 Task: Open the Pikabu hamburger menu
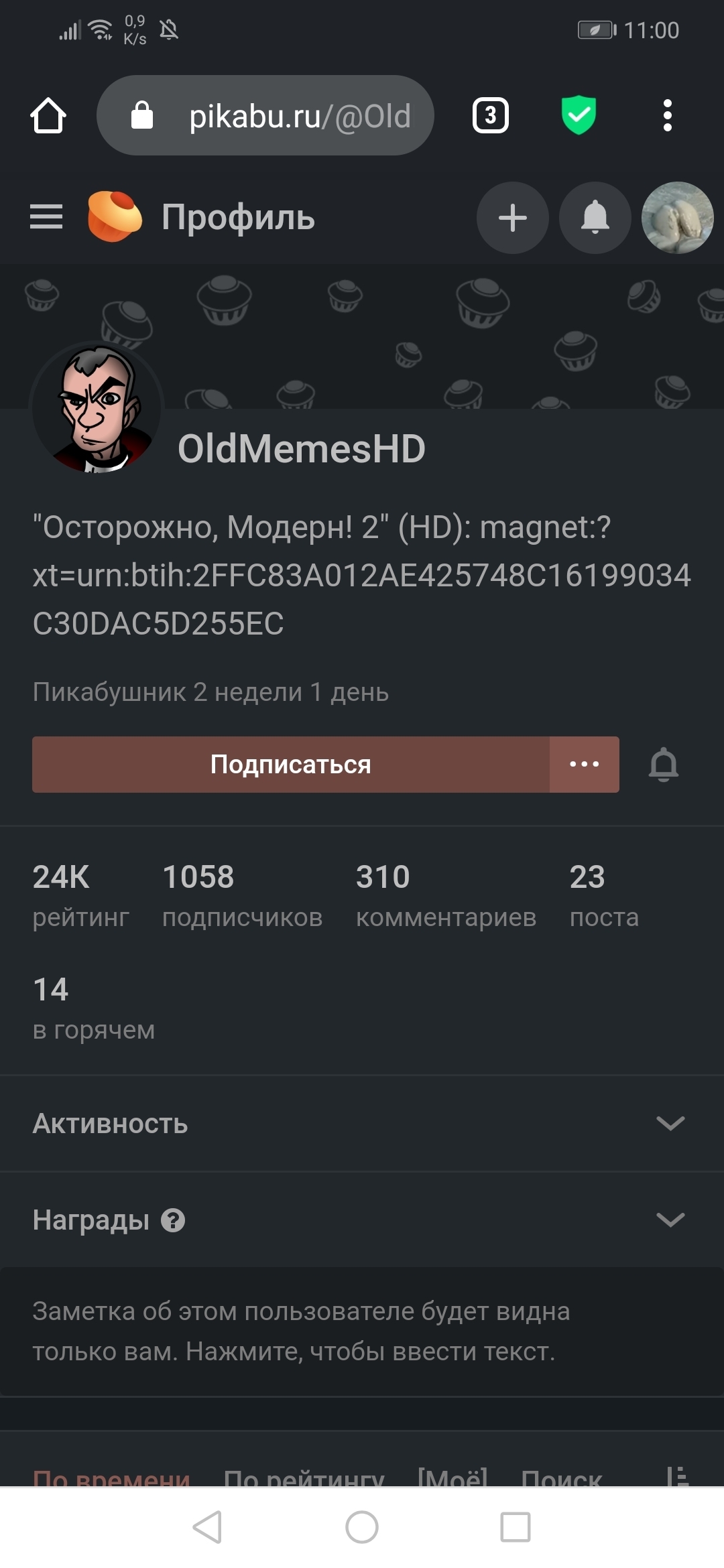click(x=46, y=217)
